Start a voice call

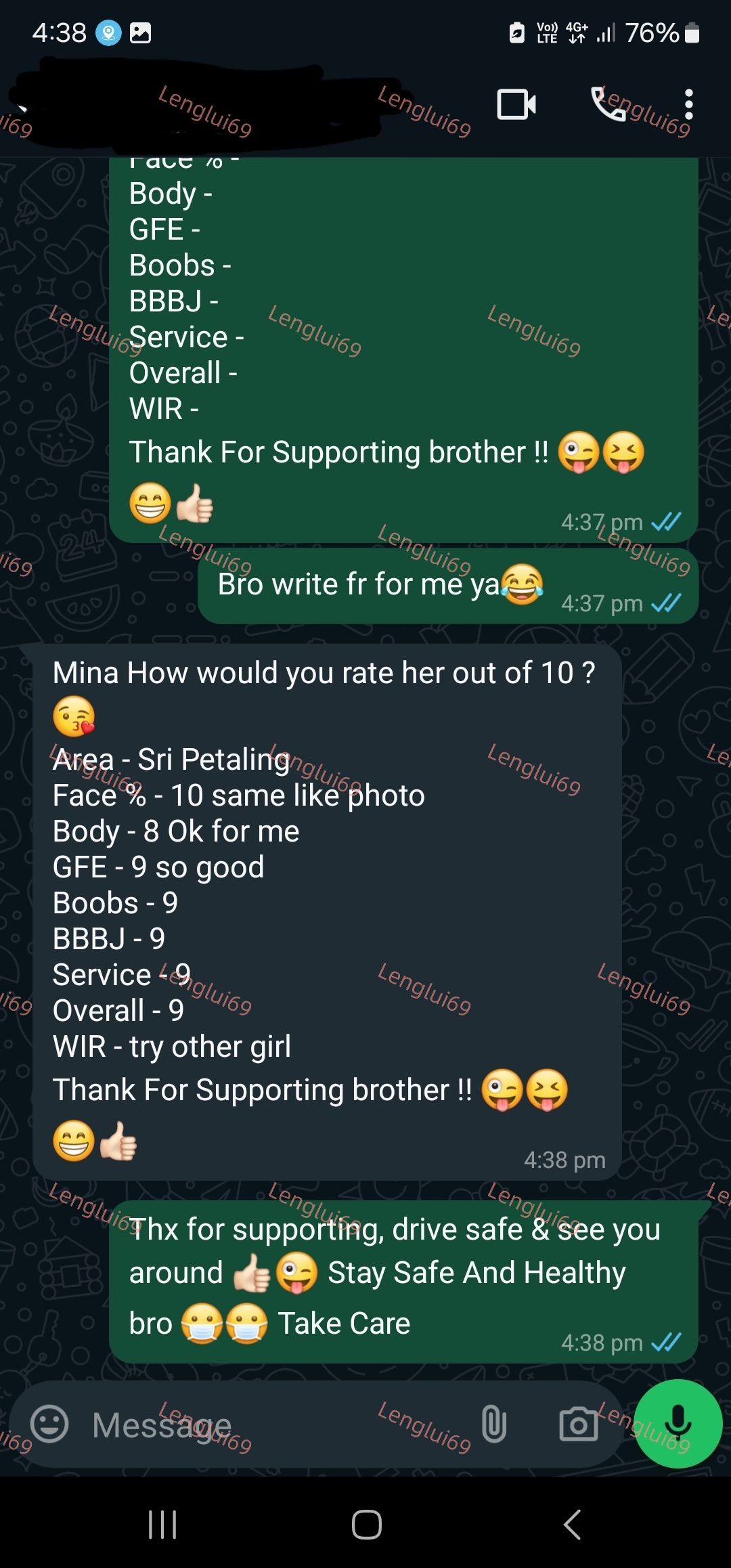pyautogui.click(x=607, y=104)
